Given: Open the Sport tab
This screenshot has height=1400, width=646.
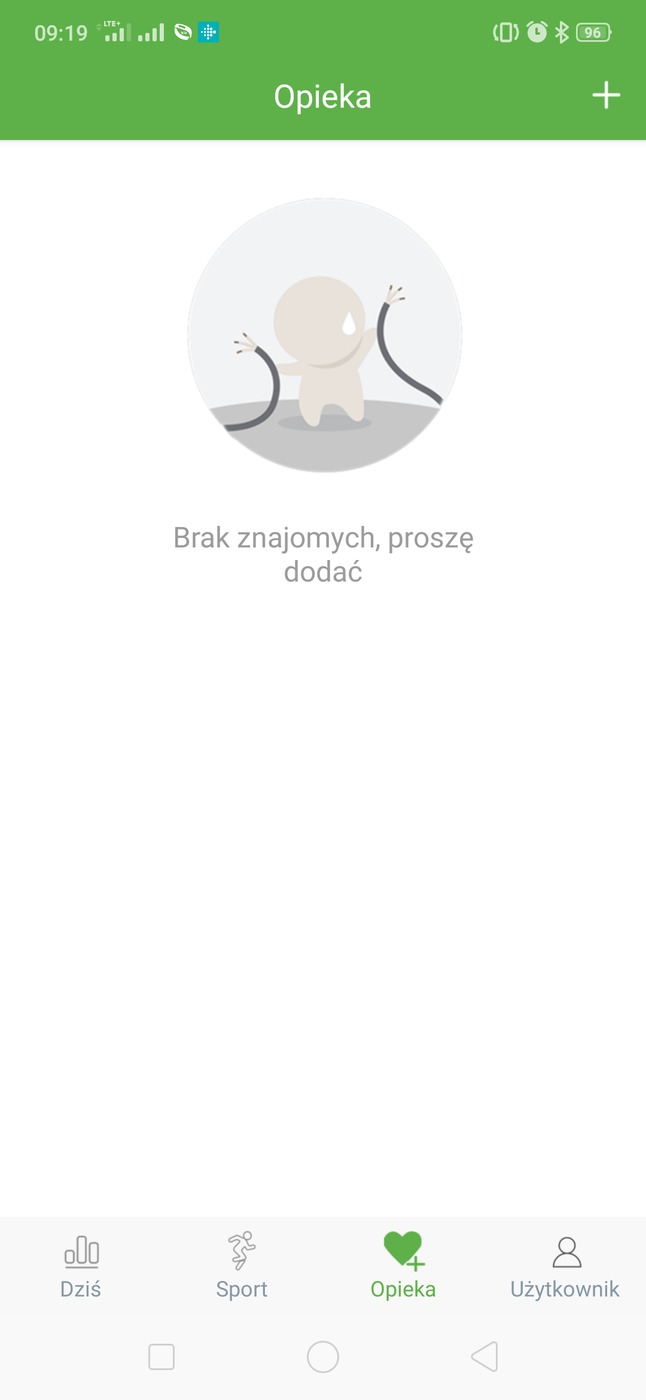Looking at the screenshot, I should click(x=242, y=1266).
